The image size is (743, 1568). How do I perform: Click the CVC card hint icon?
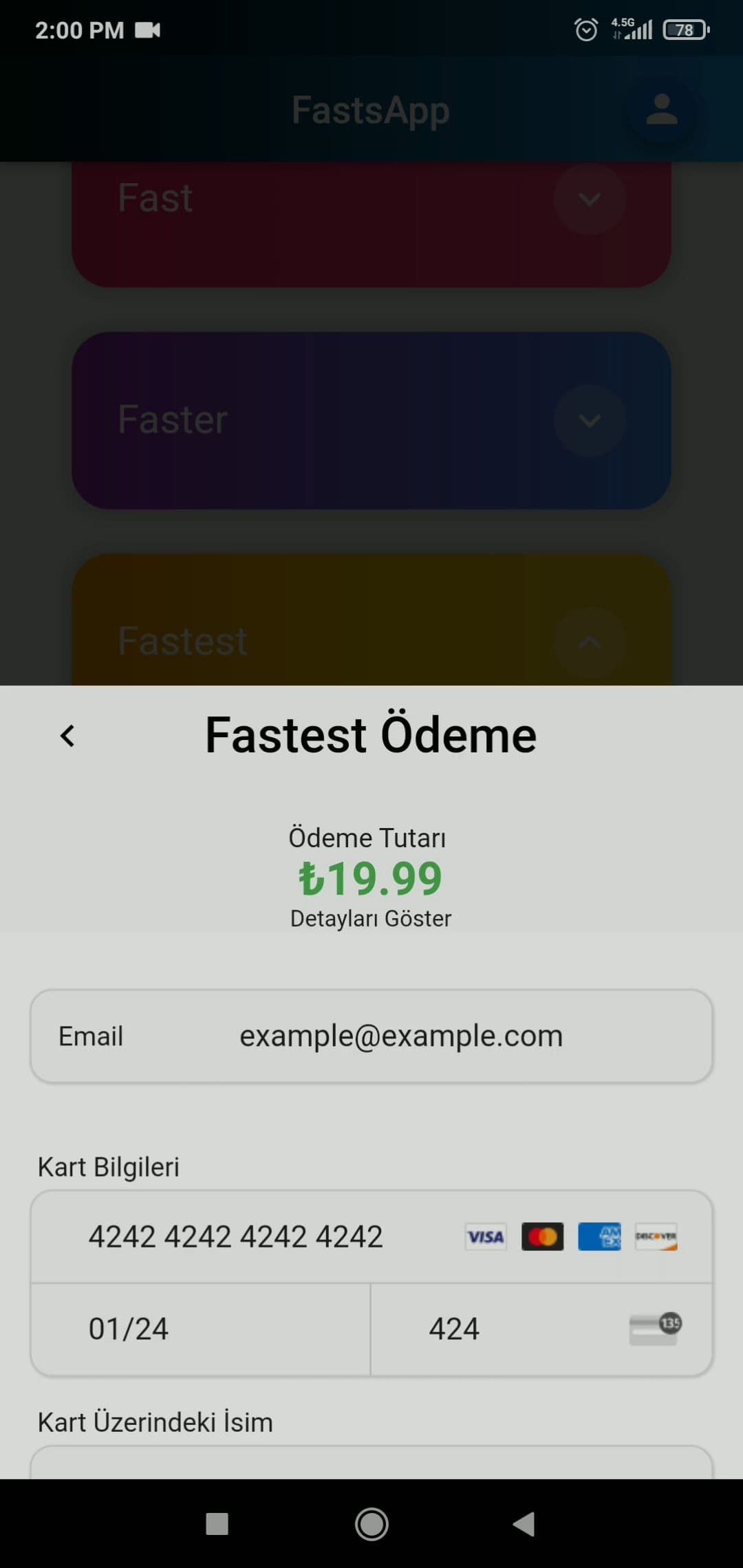tap(653, 1327)
